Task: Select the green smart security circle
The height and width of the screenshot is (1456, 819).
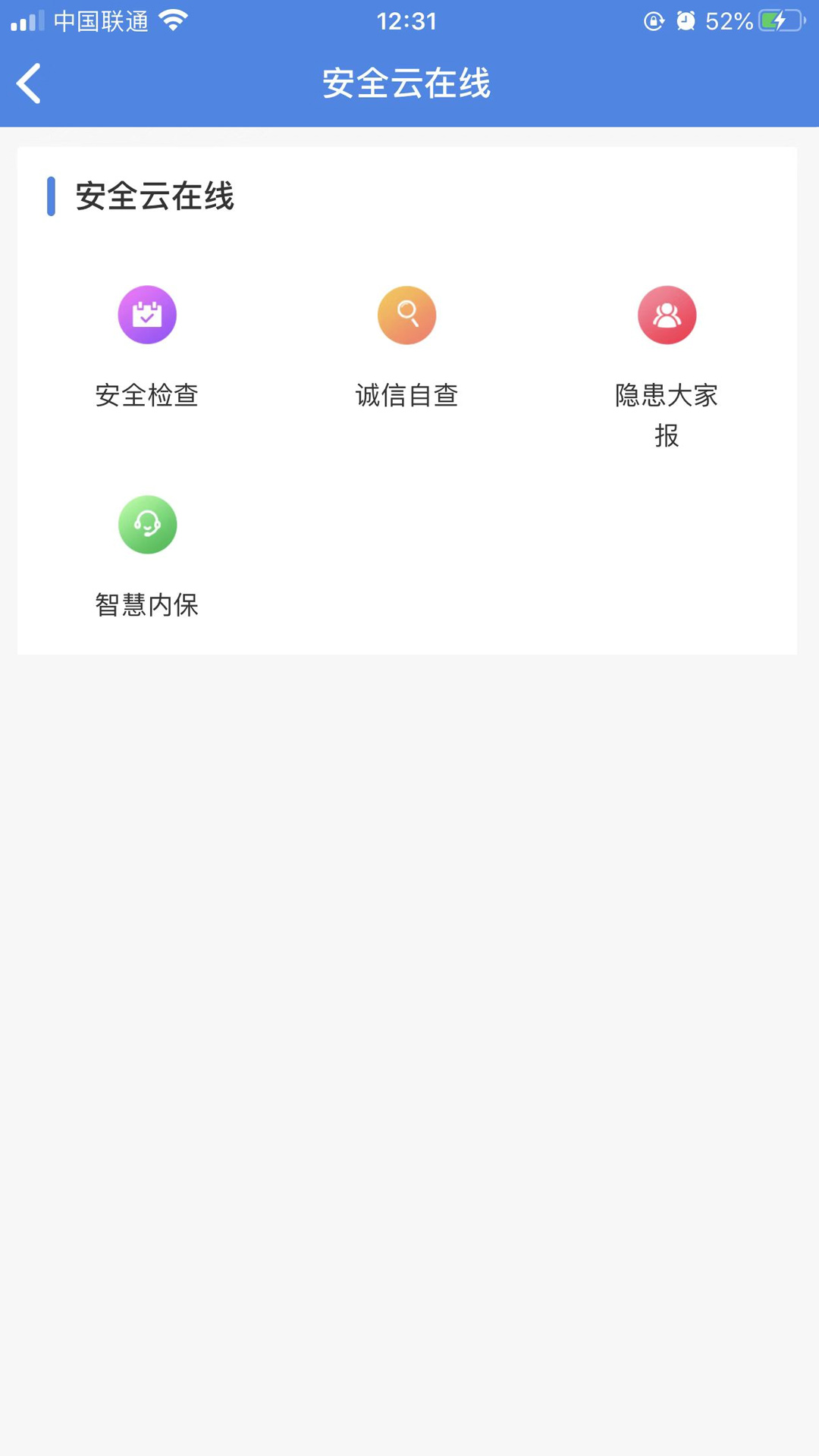Action: (147, 524)
